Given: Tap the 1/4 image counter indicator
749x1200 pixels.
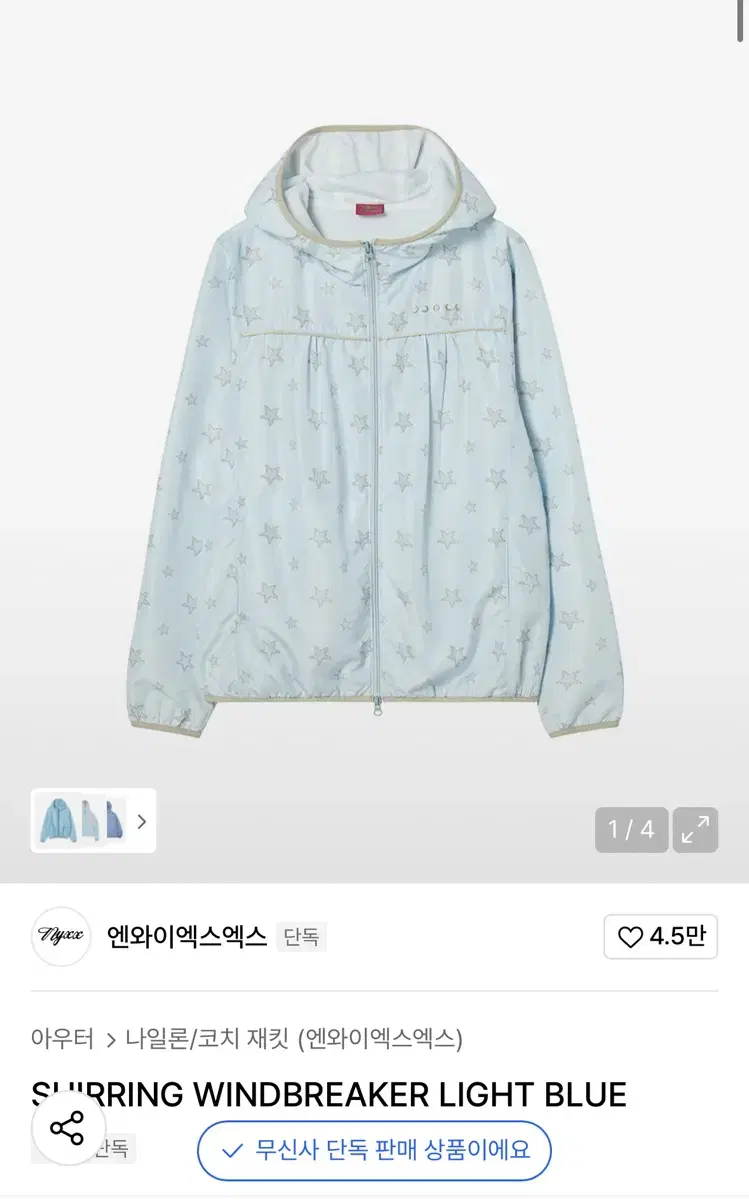Looking at the screenshot, I should click(631, 830).
